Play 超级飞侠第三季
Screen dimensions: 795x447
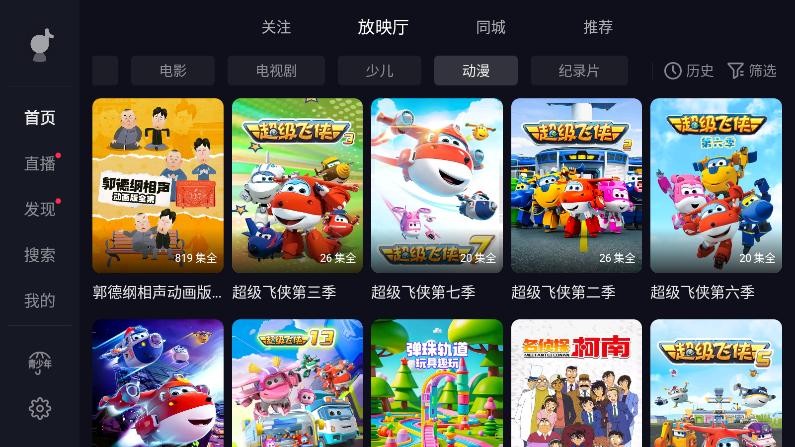297,186
